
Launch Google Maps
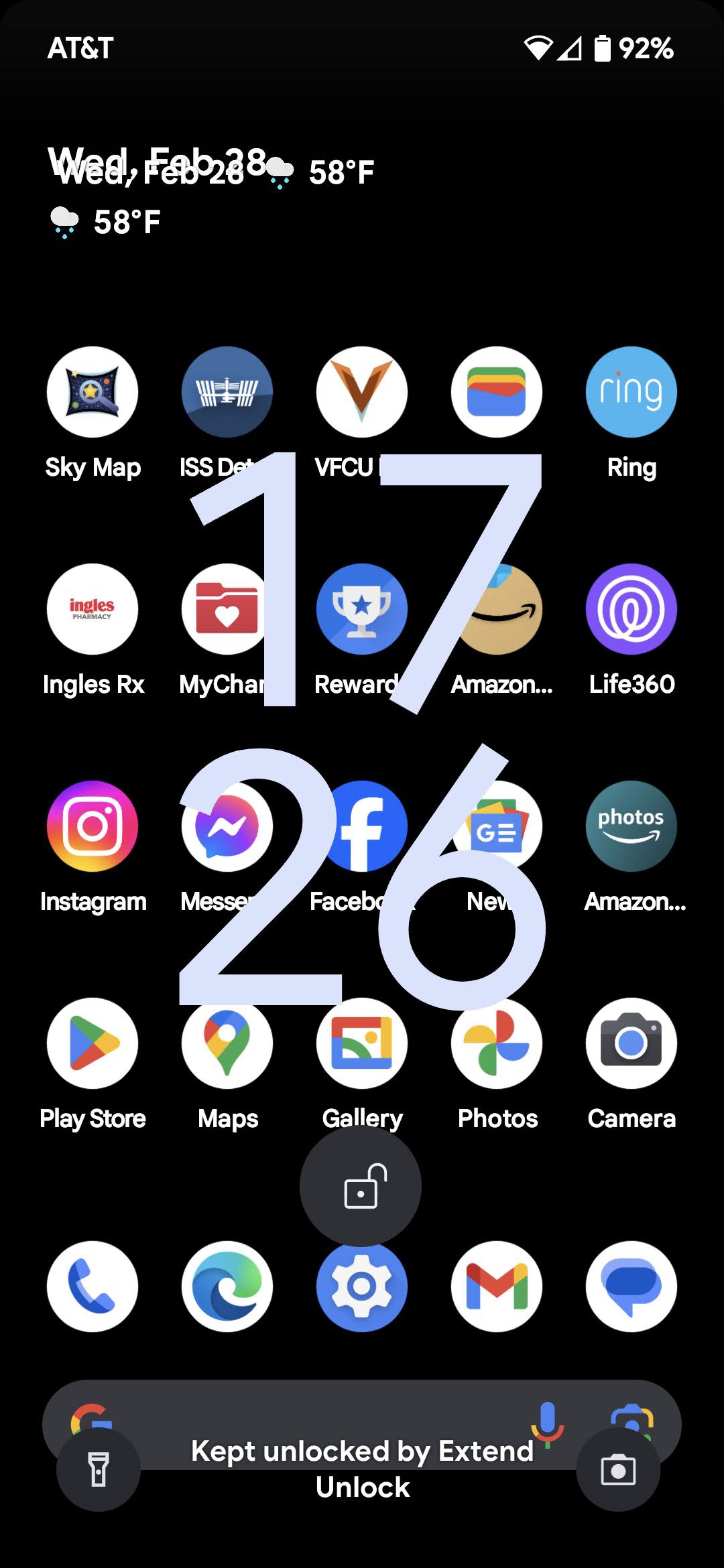coord(227,1043)
